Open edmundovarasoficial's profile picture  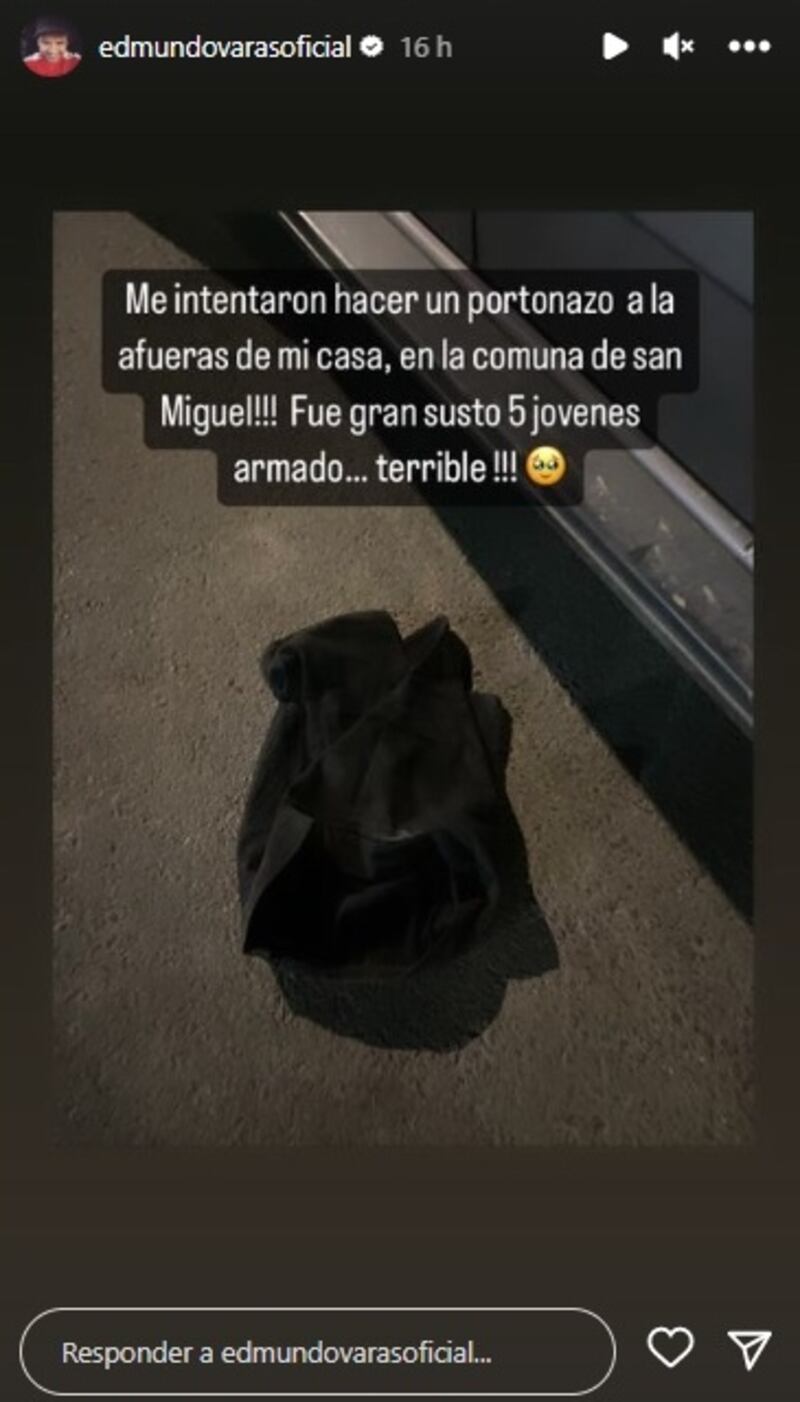click(x=50, y=46)
